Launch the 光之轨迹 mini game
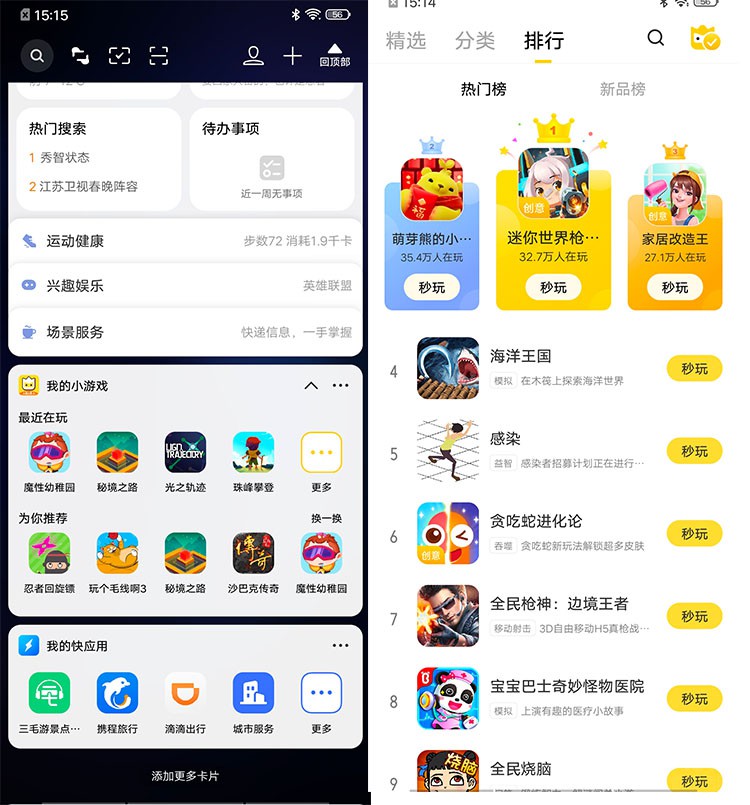Image resolution: width=750 pixels, height=805 pixels. pos(185,461)
